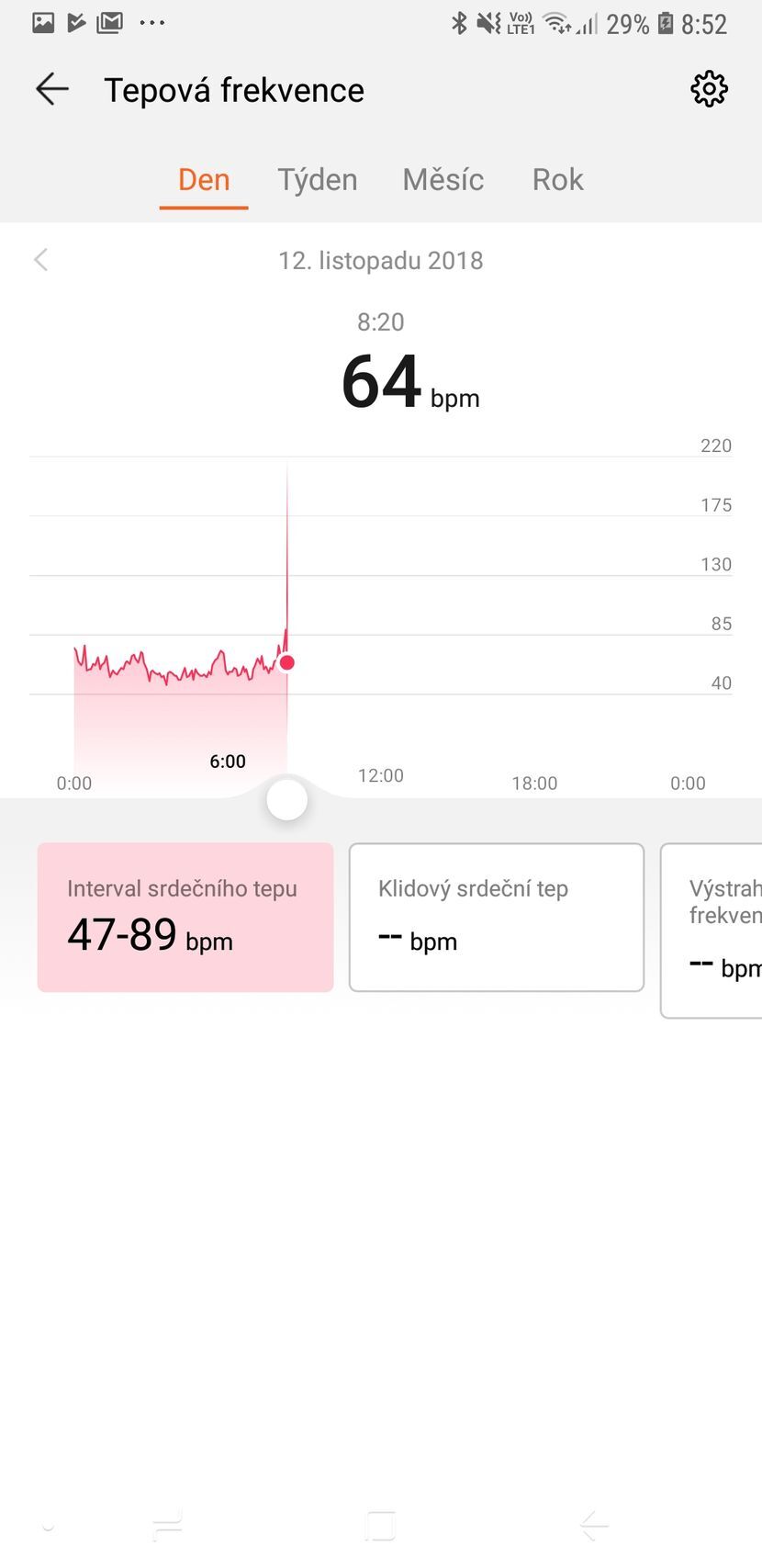Expand hidden notifications via the ellipsis icon
762x1568 pixels.
(152, 22)
